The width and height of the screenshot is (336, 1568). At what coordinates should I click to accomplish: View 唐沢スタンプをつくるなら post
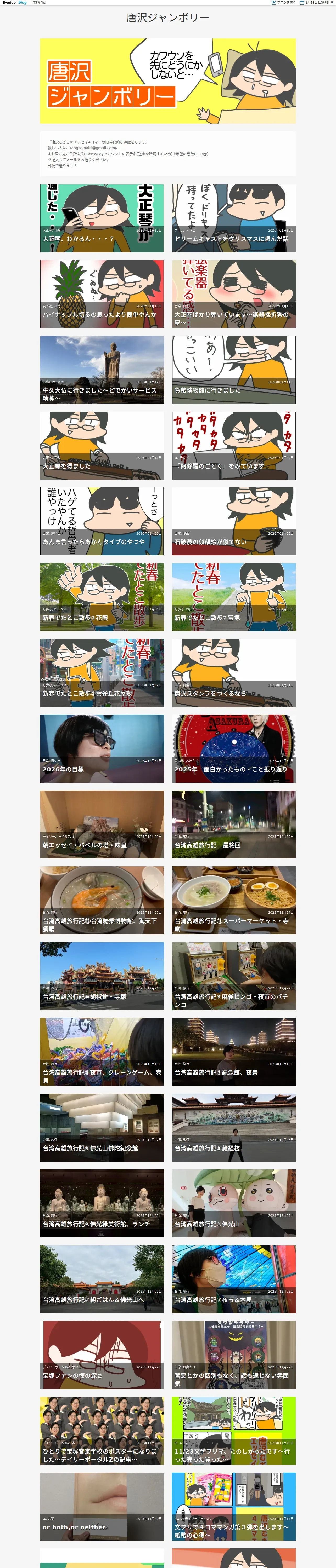coord(210,693)
